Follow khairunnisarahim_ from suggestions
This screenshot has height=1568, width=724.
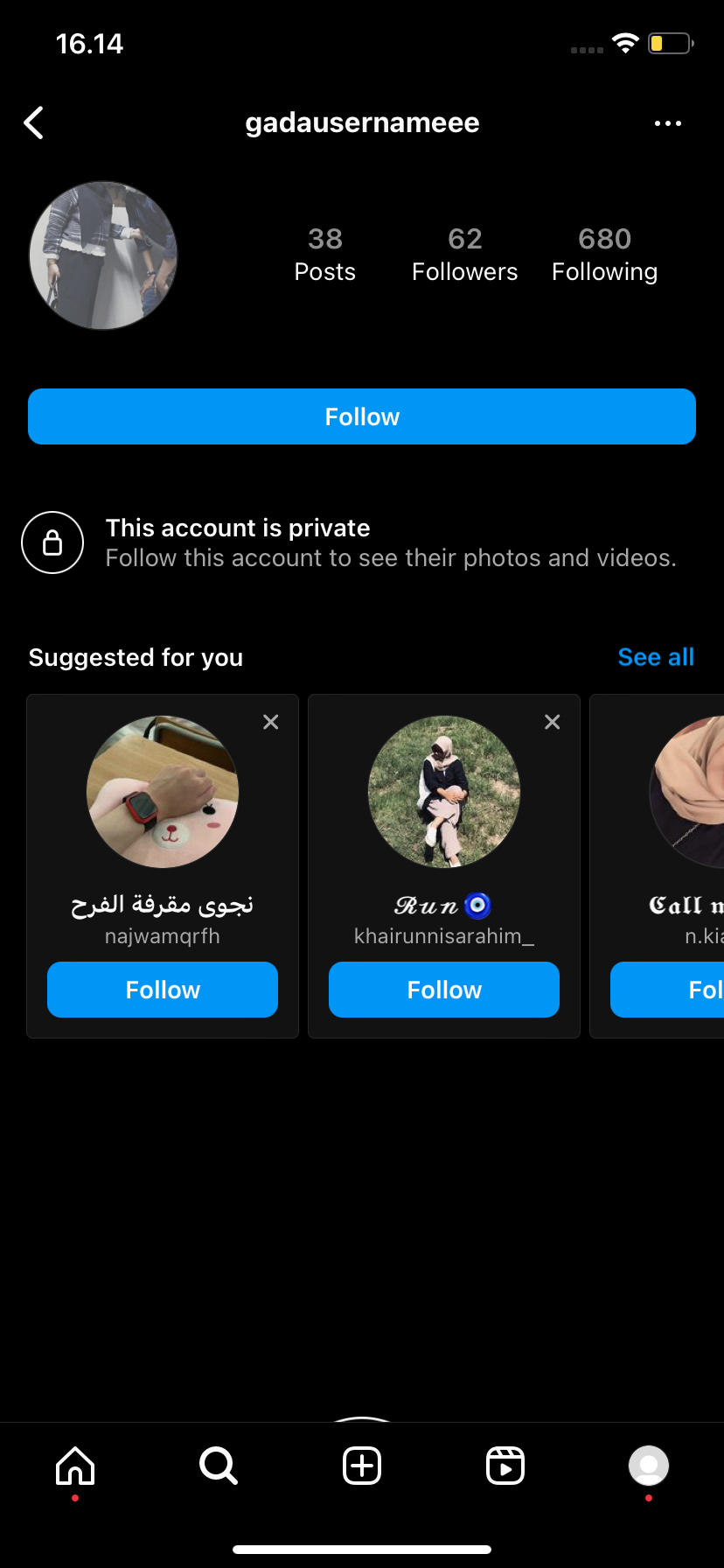[x=444, y=990]
